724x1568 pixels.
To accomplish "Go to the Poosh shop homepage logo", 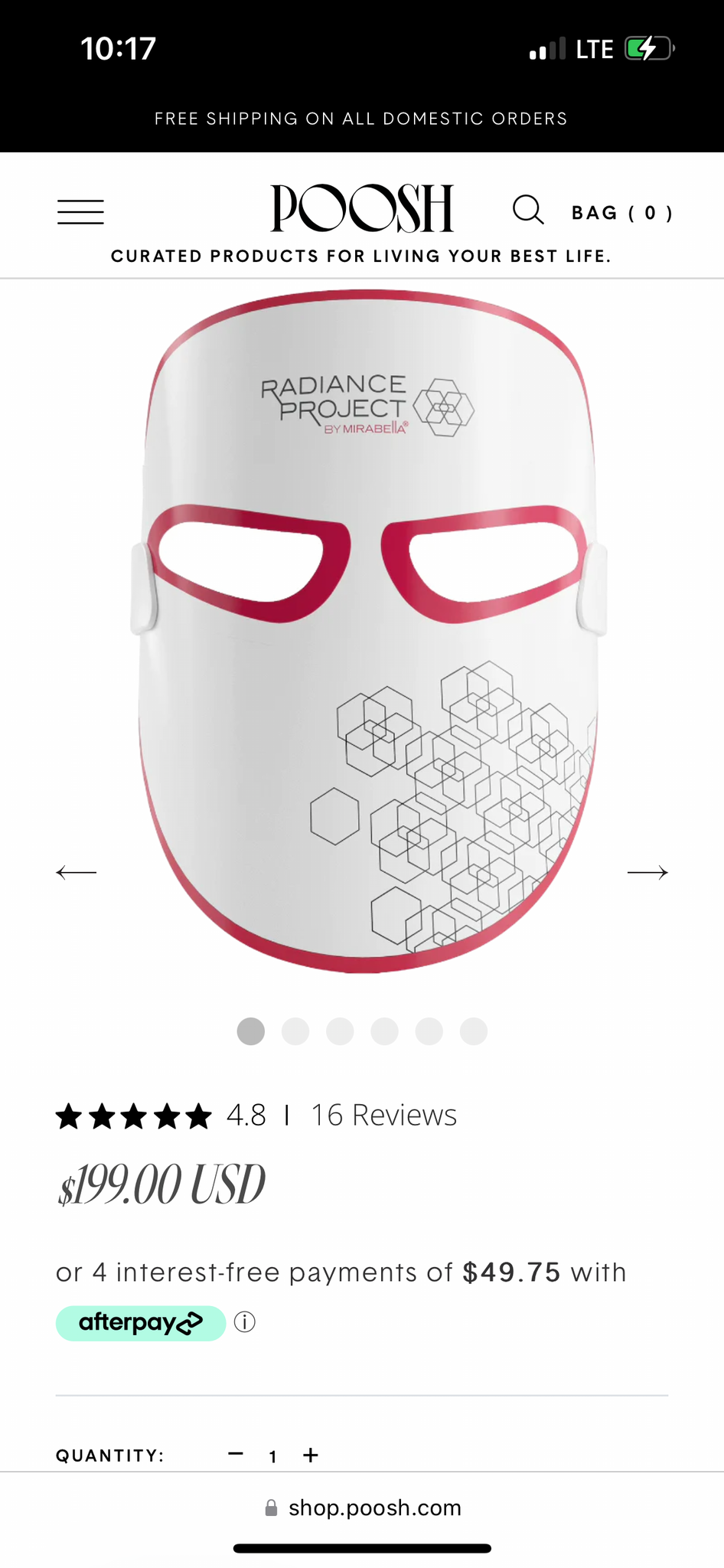I will click(x=362, y=208).
